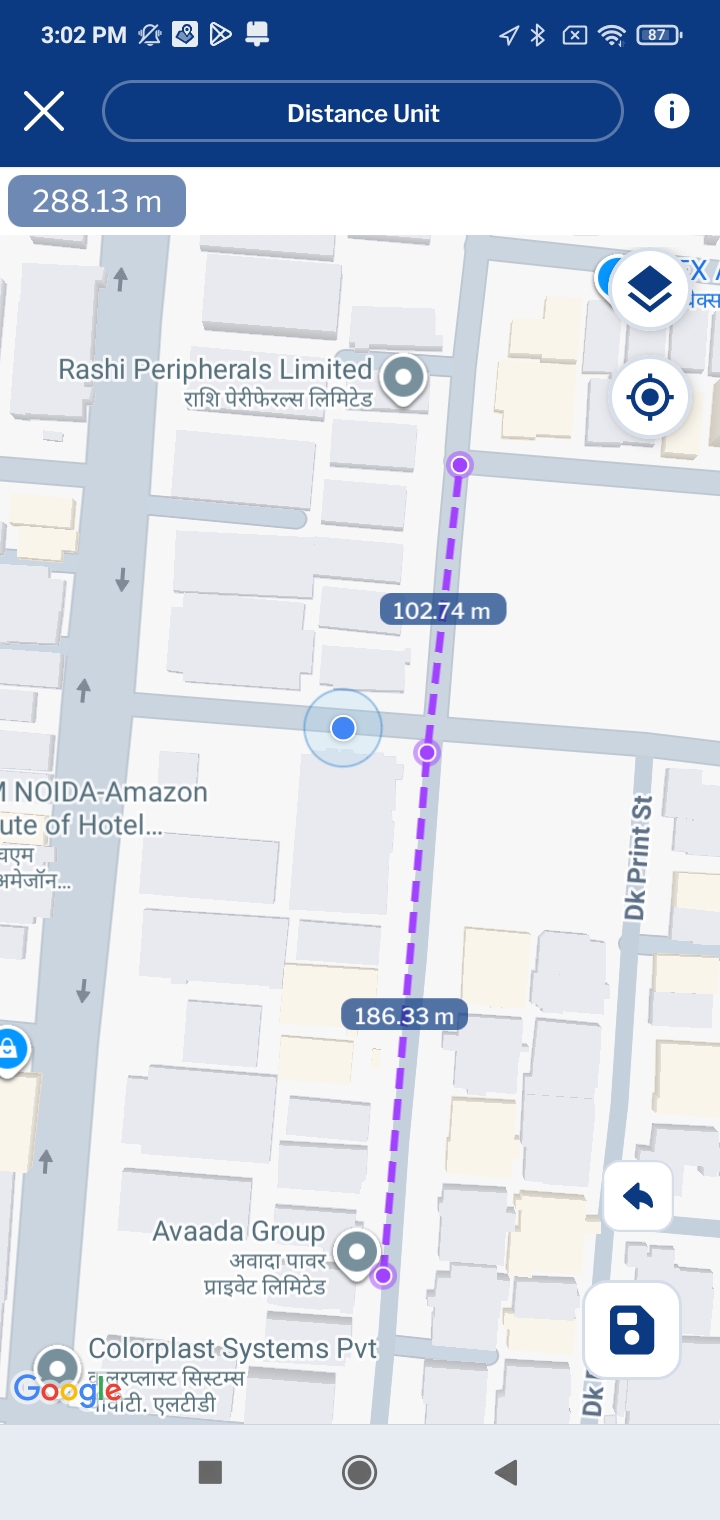Close the distance measurement screen
Viewport: 720px width, 1520px height.
(x=44, y=112)
